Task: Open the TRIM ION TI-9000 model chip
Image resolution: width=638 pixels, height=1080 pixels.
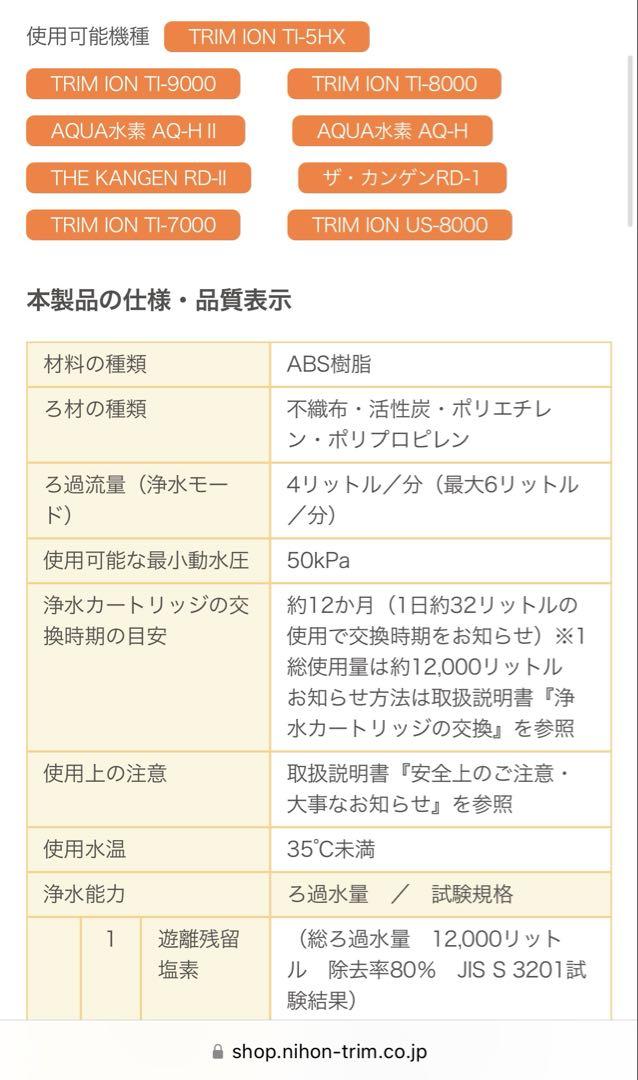Action: click(133, 84)
